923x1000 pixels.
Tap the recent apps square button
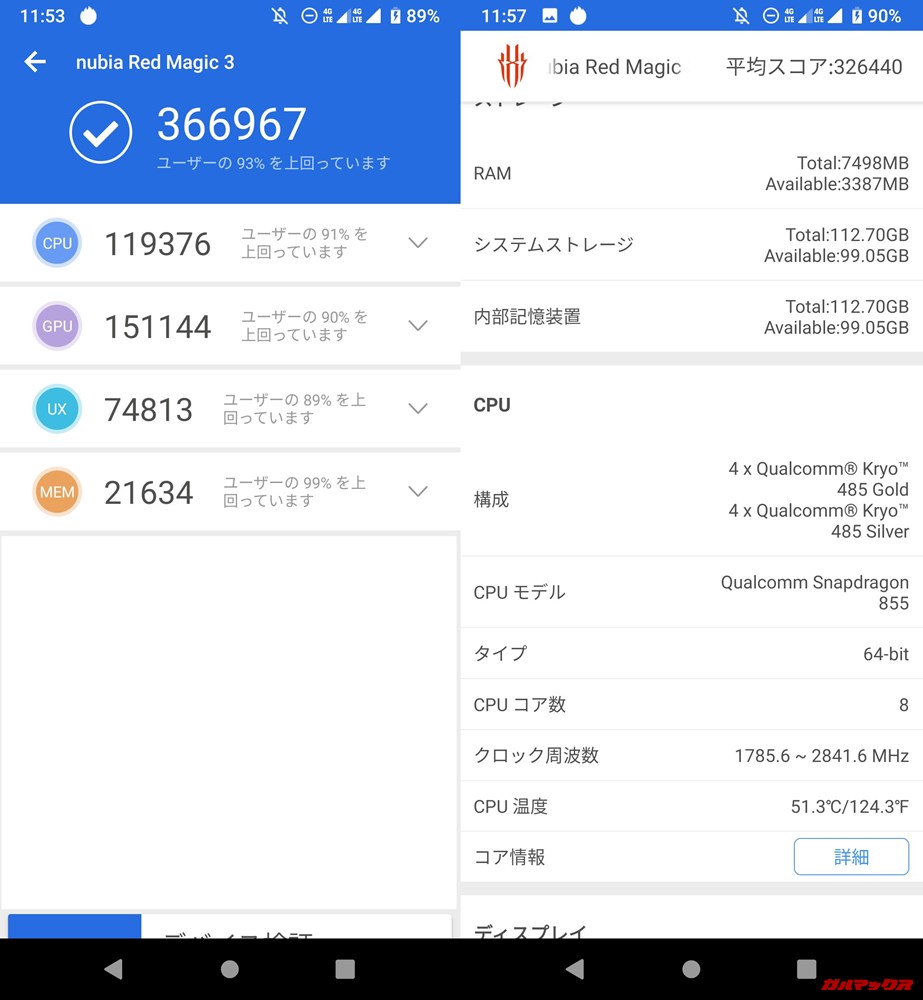345,968
